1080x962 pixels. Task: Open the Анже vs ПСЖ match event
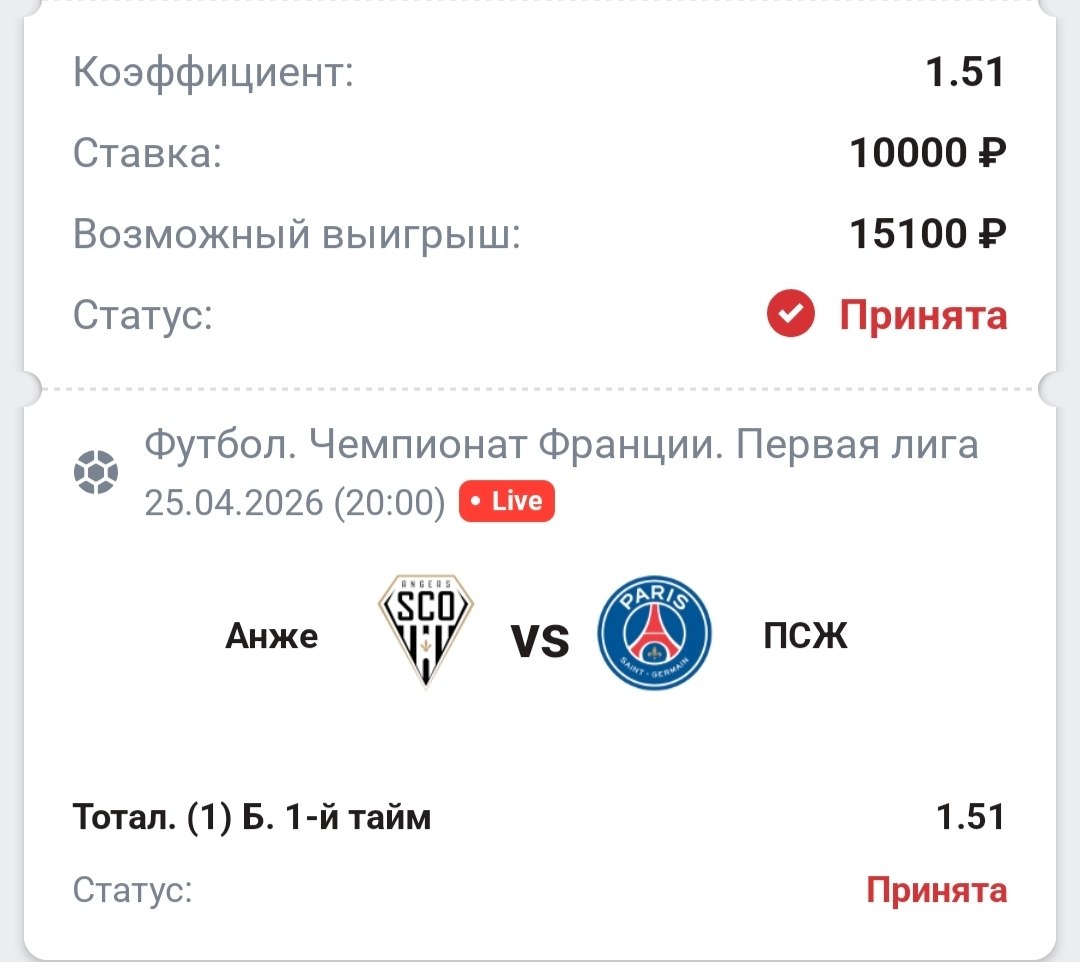pos(540,637)
